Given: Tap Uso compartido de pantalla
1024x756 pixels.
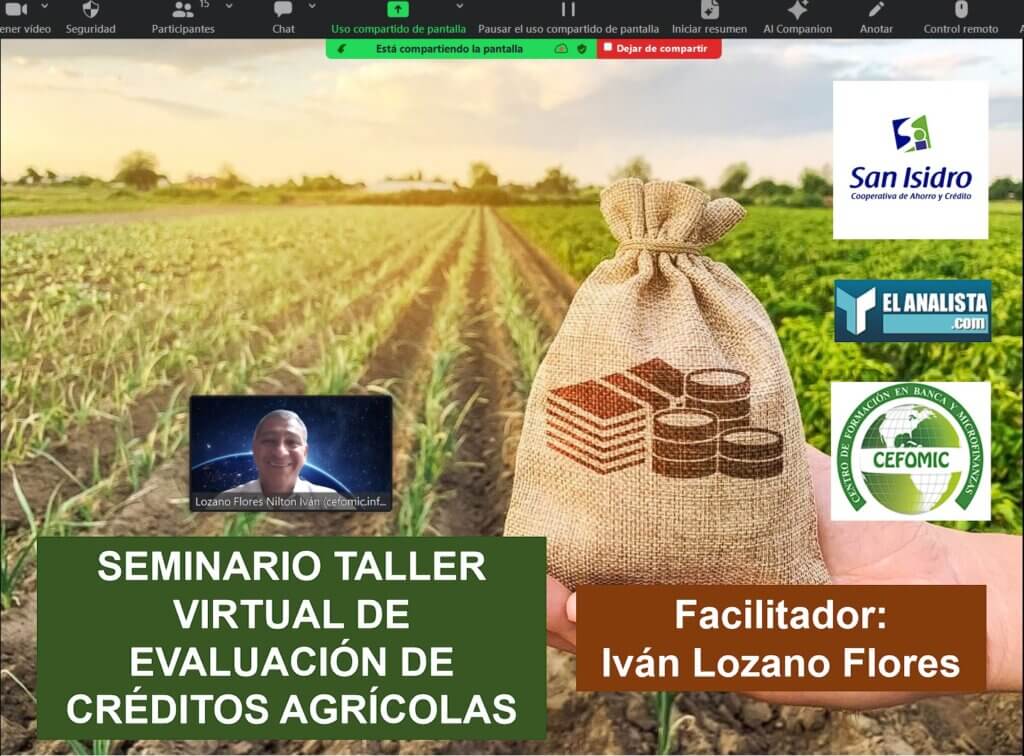Looking at the screenshot, I should point(398,17).
